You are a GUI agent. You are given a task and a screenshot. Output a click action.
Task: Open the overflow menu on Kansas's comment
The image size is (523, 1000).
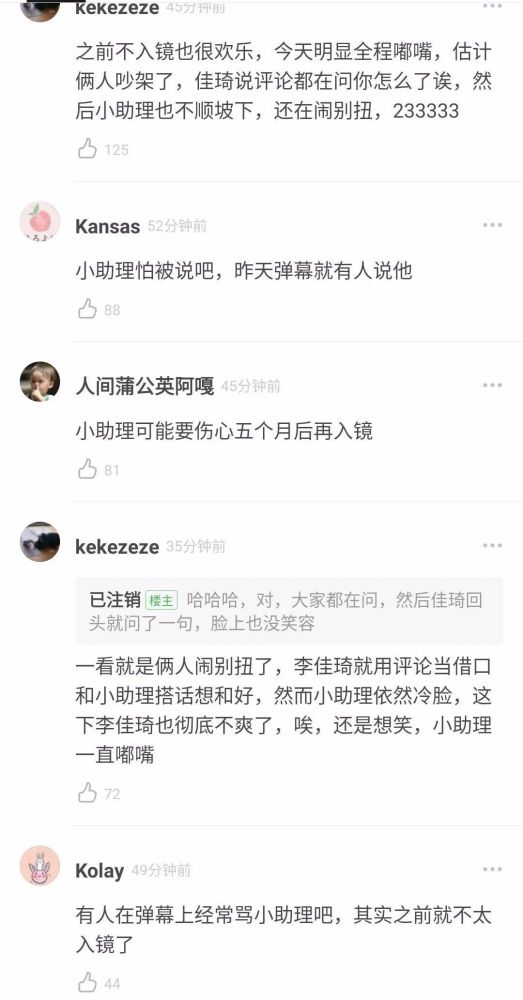(492, 225)
